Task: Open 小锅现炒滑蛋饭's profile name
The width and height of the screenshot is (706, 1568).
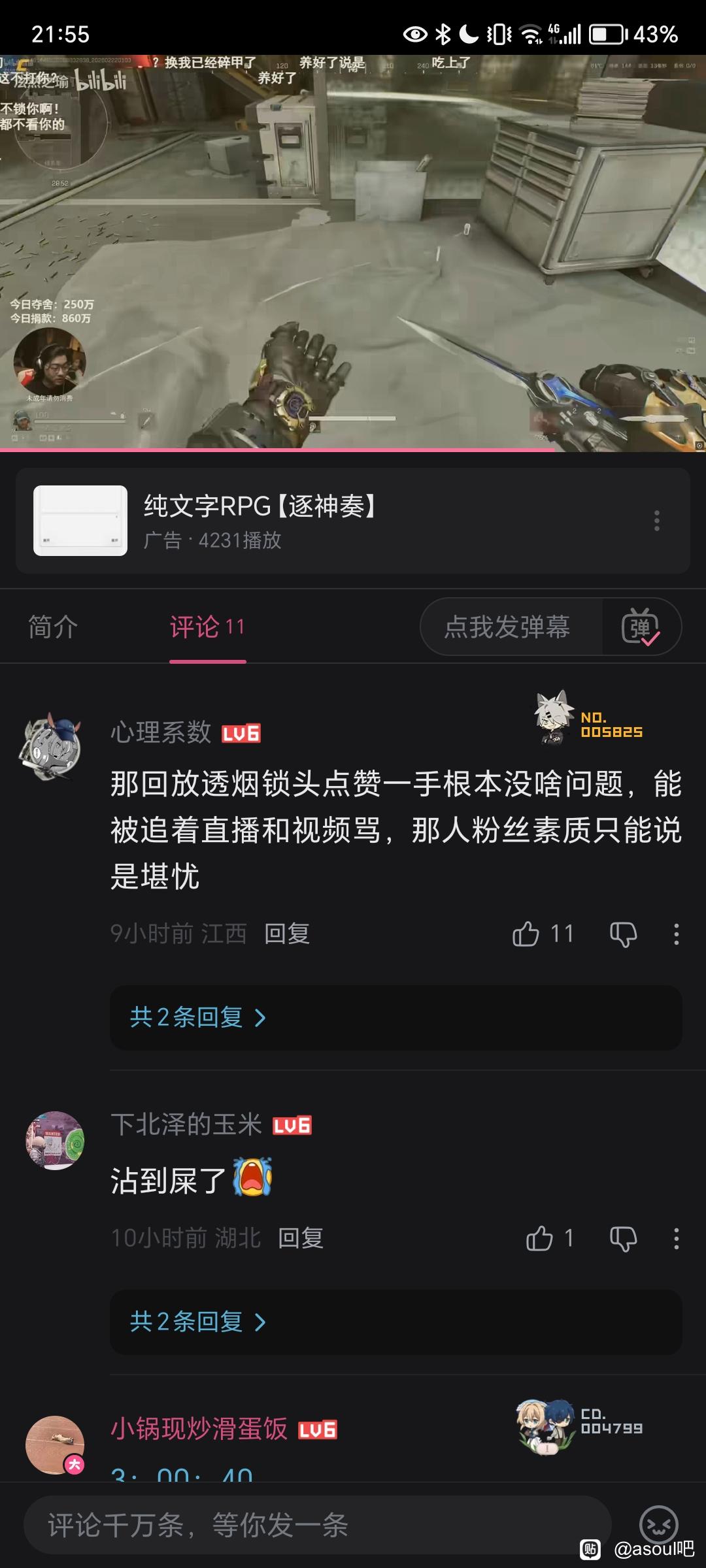Action: click(199, 1429)
